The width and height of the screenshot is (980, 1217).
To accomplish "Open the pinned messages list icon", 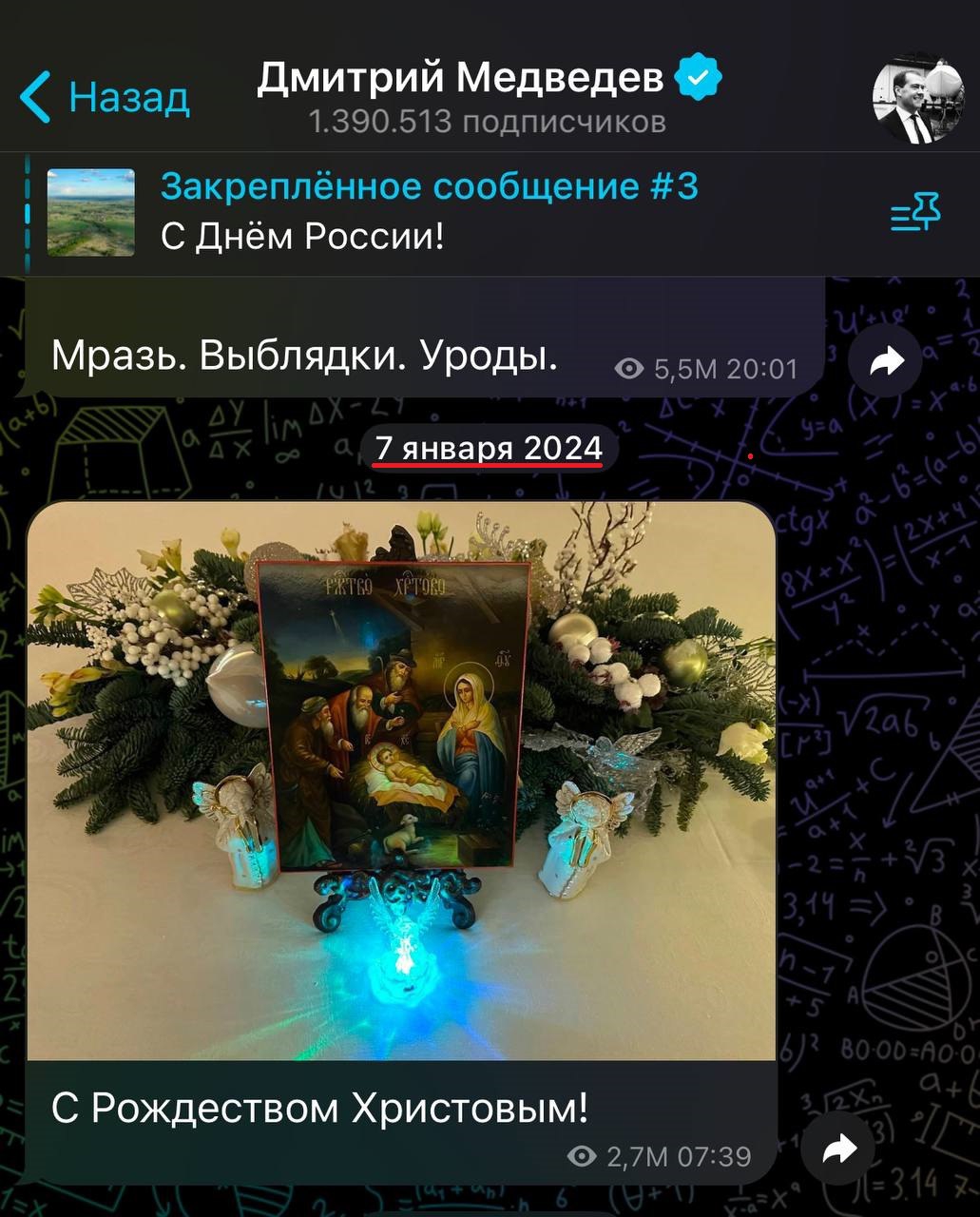I will coord(915,213).
